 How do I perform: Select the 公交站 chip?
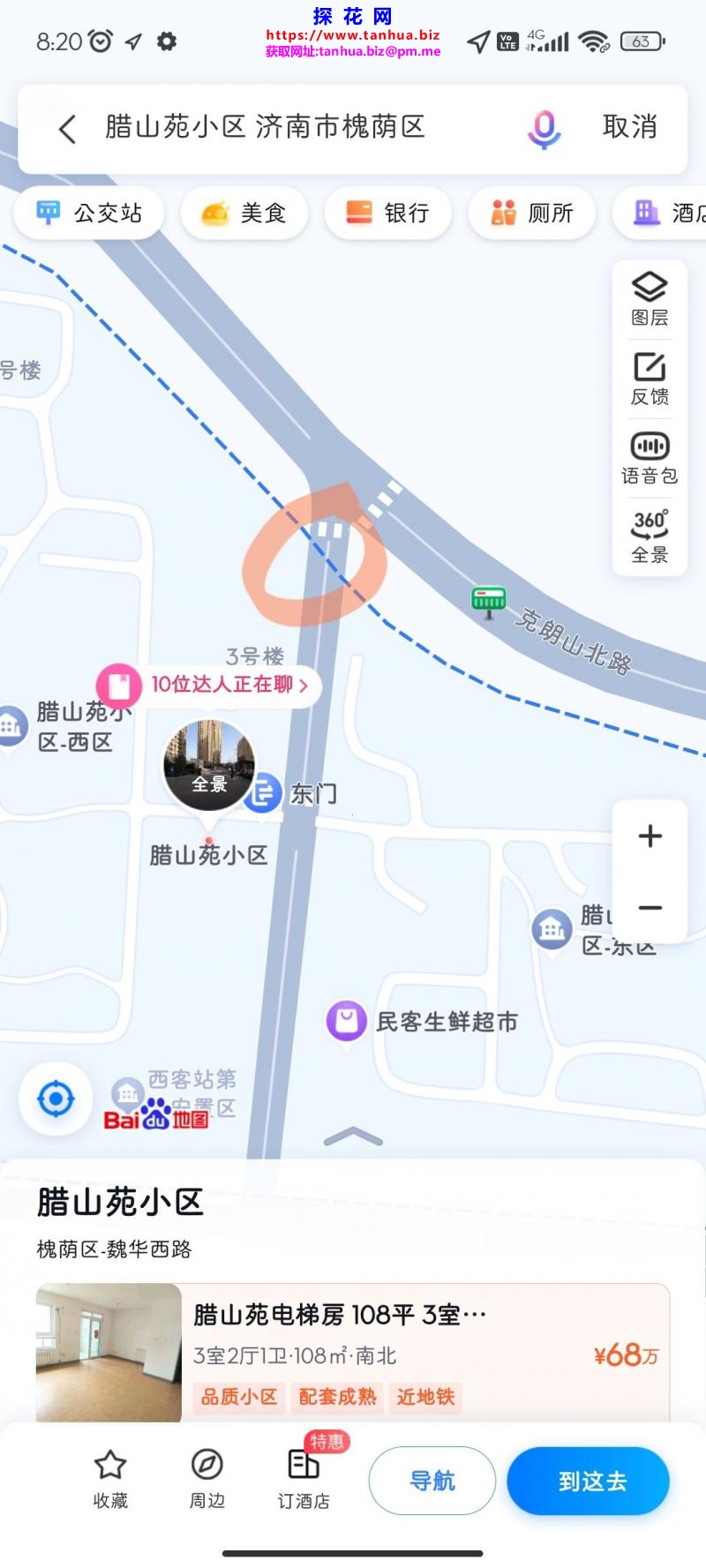(x=89, y=213)
